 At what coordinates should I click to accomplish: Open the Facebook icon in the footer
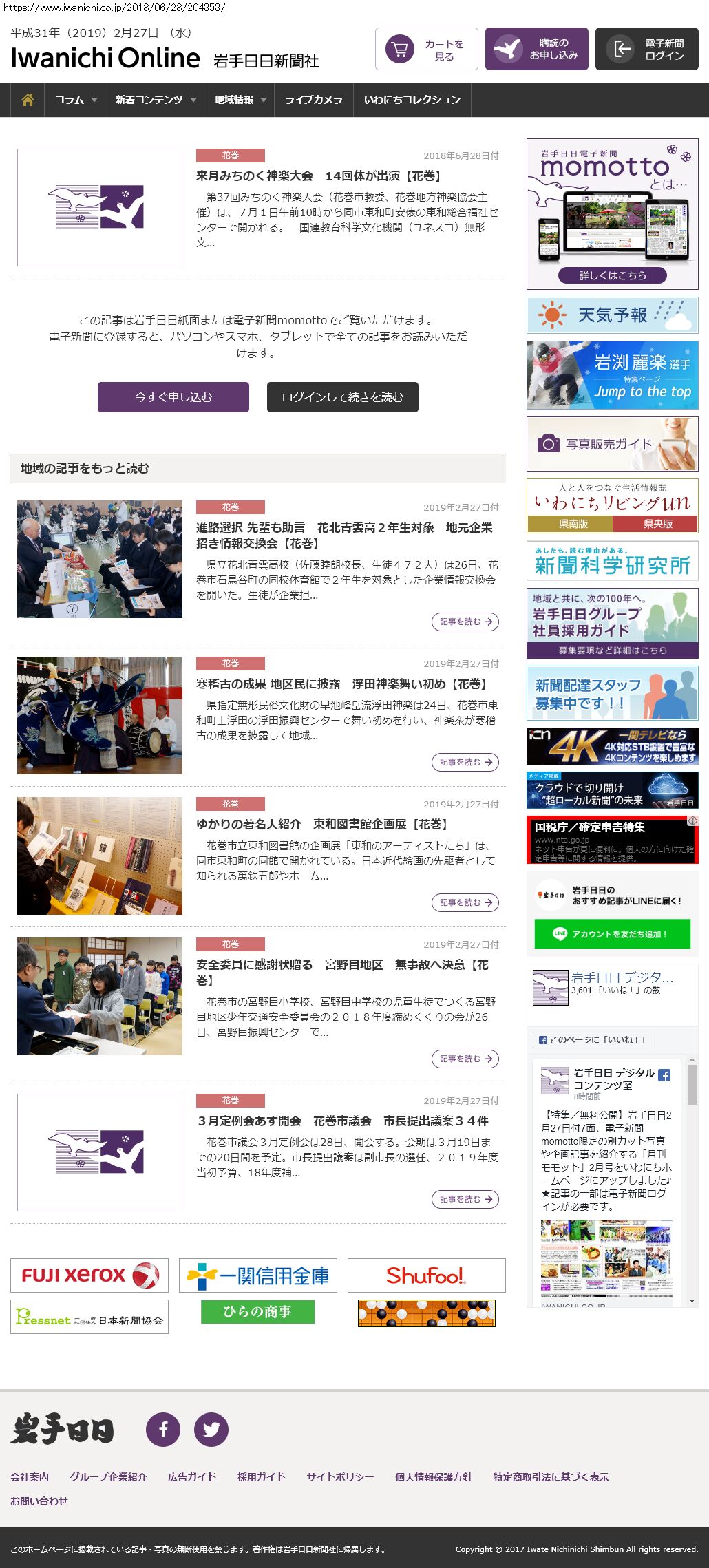[163, 1429]
